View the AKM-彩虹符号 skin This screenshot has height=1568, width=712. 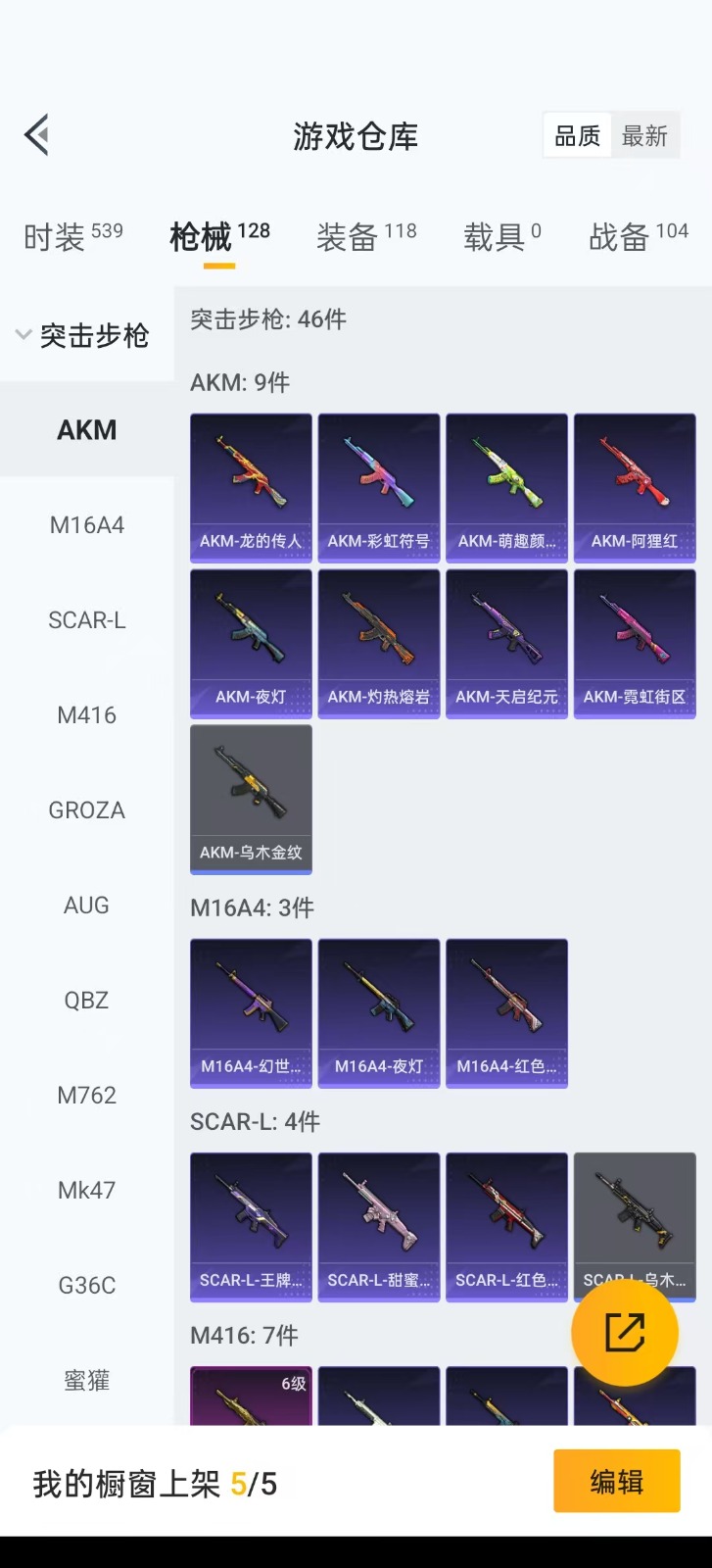[x=379, y=487]
